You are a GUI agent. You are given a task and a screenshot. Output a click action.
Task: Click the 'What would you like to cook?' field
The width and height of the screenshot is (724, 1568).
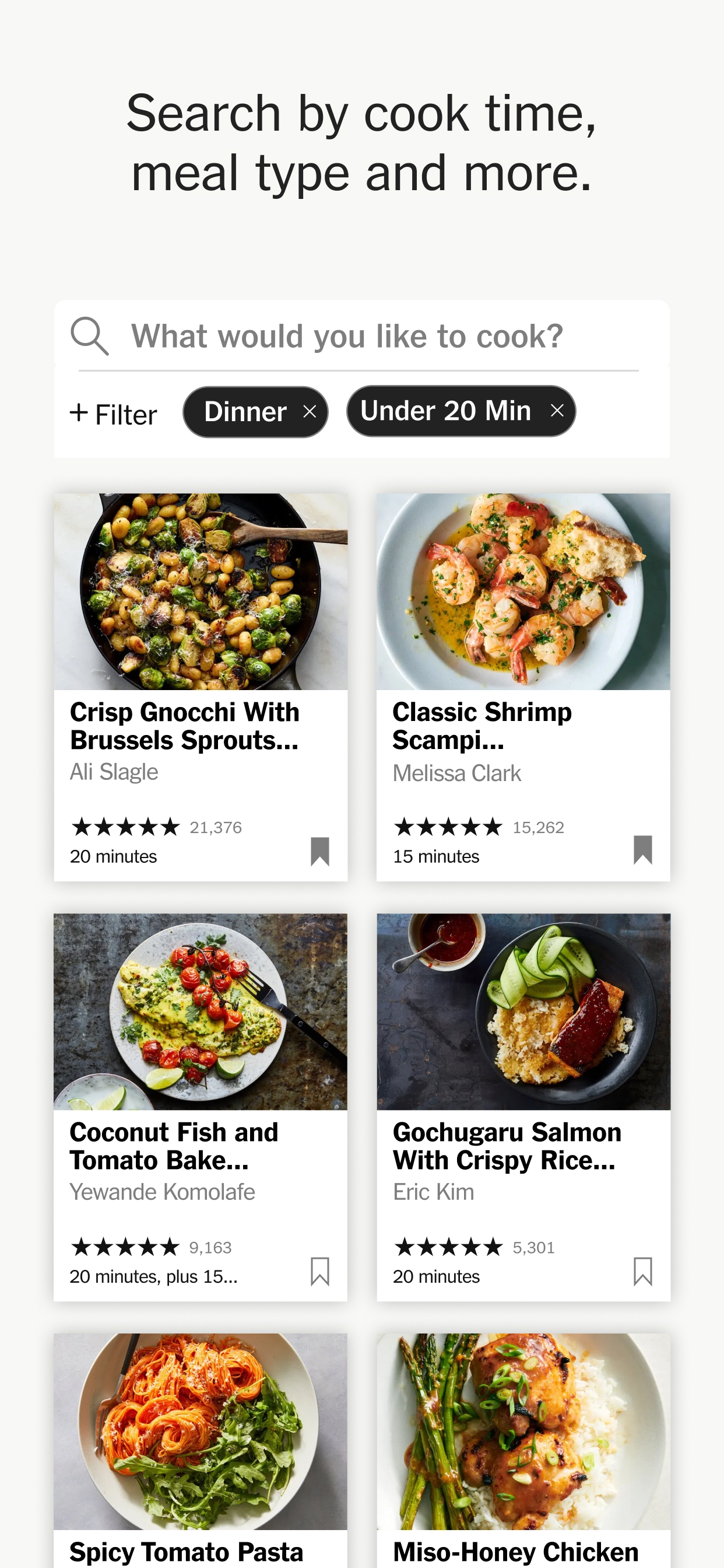tap(347, 335)
